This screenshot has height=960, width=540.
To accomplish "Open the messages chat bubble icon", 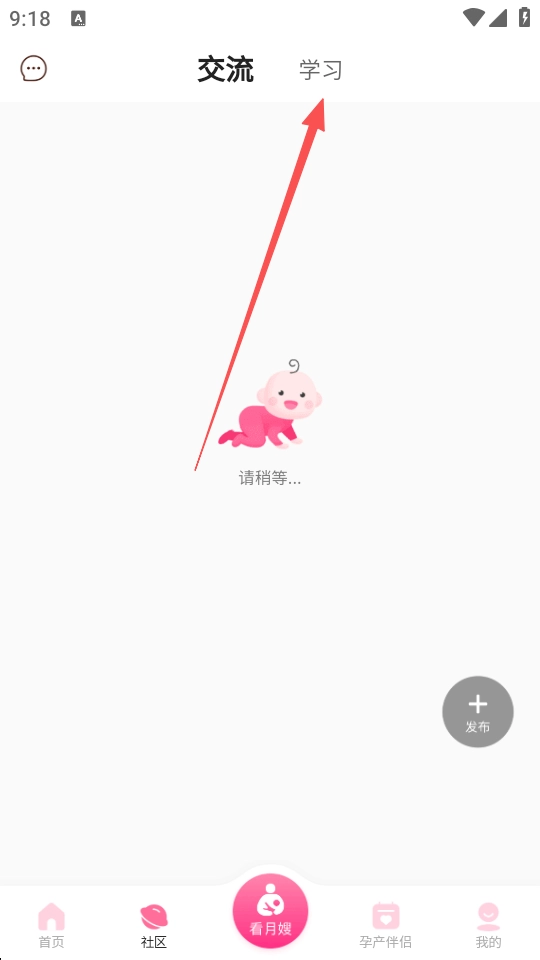I will (x=34, y=69).
